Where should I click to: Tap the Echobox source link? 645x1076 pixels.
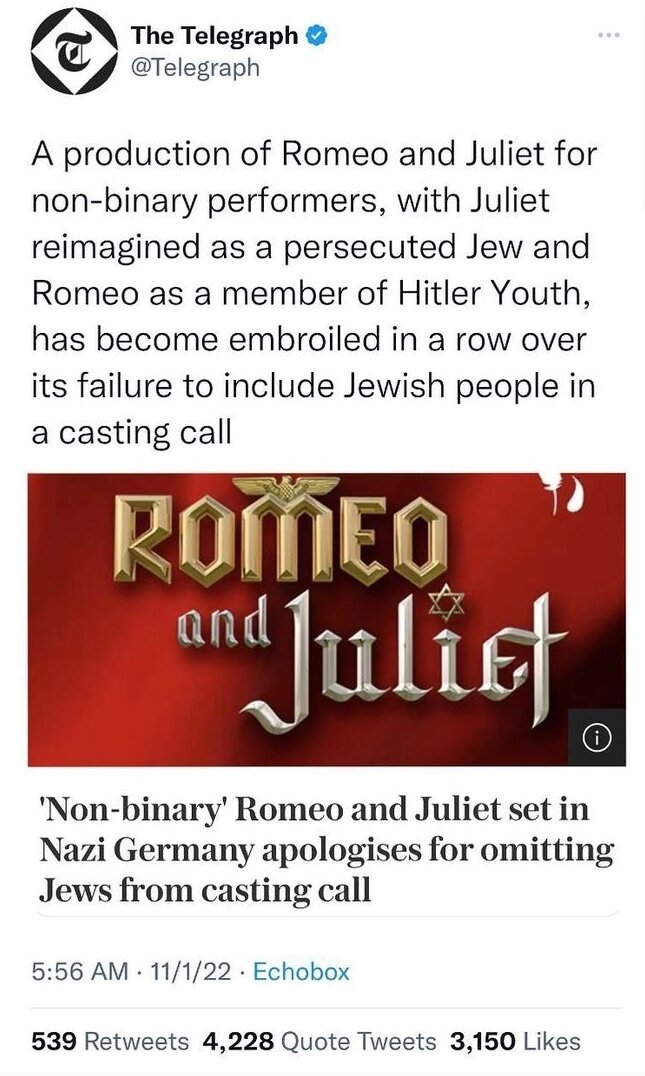click(x=301, y=971)
